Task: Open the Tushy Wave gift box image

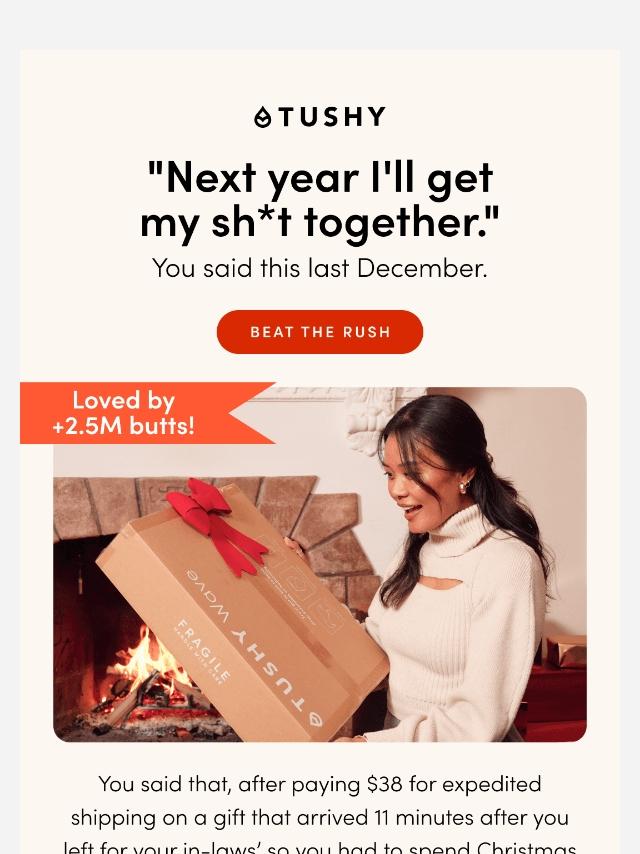Action: click(320, 565)
